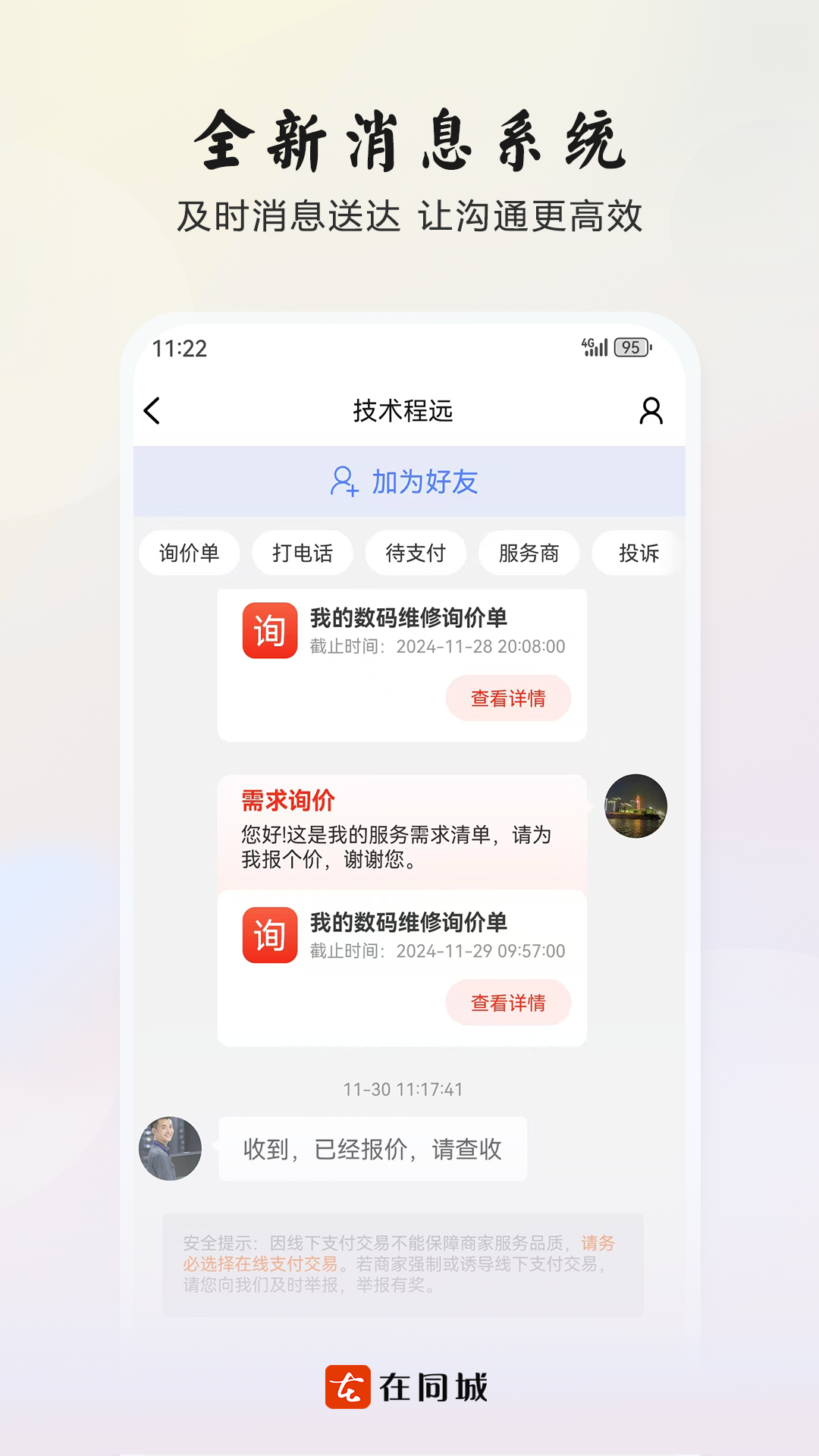
Task: Click the red 询 icon on first inquiry card
Action: (268, 630)
